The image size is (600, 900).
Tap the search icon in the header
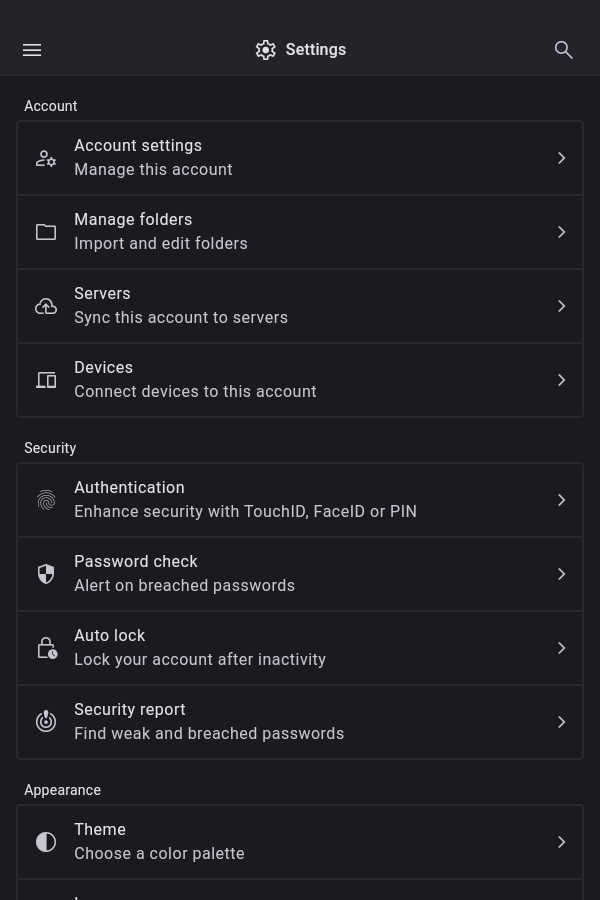pyautogui.click(x=564, y=50)
